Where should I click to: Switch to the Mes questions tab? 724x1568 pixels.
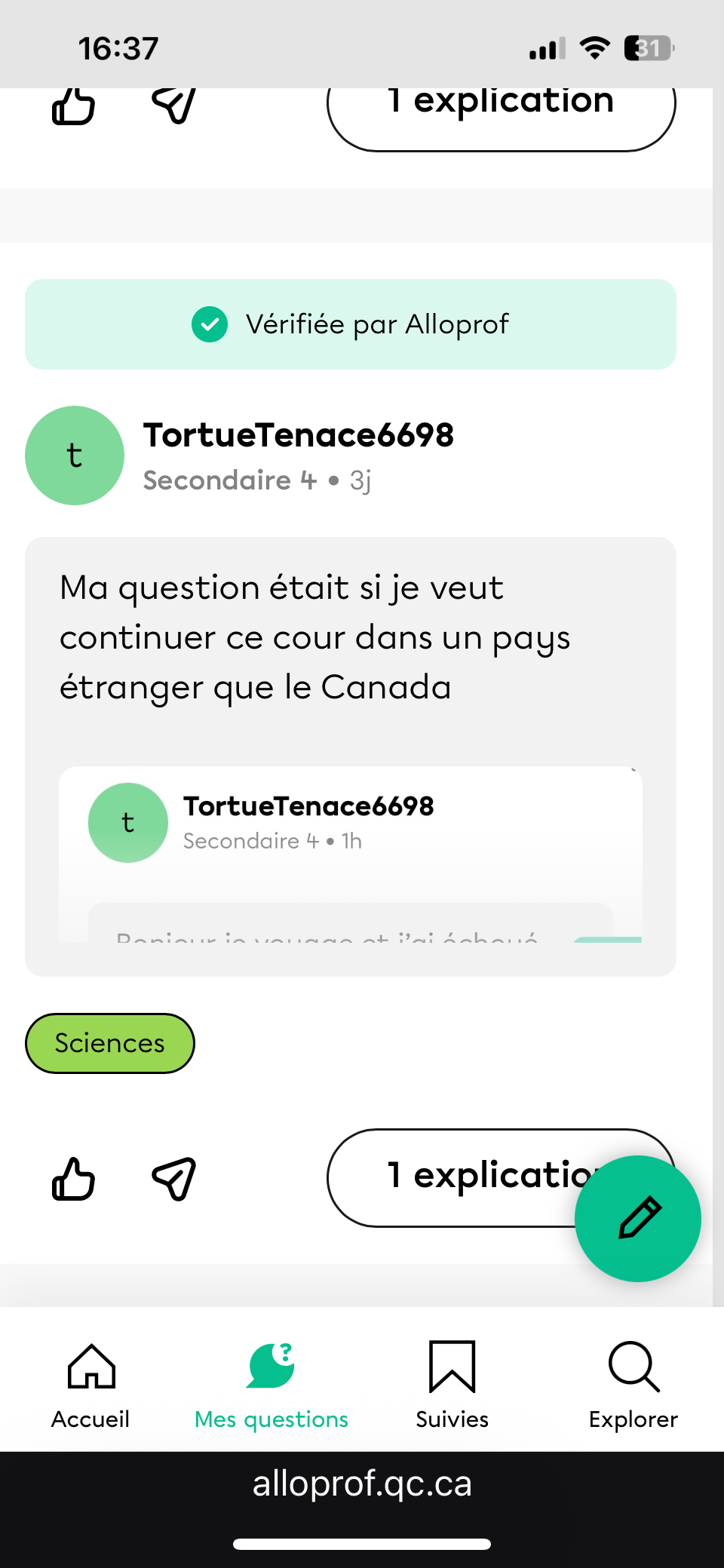[271, 1385]
